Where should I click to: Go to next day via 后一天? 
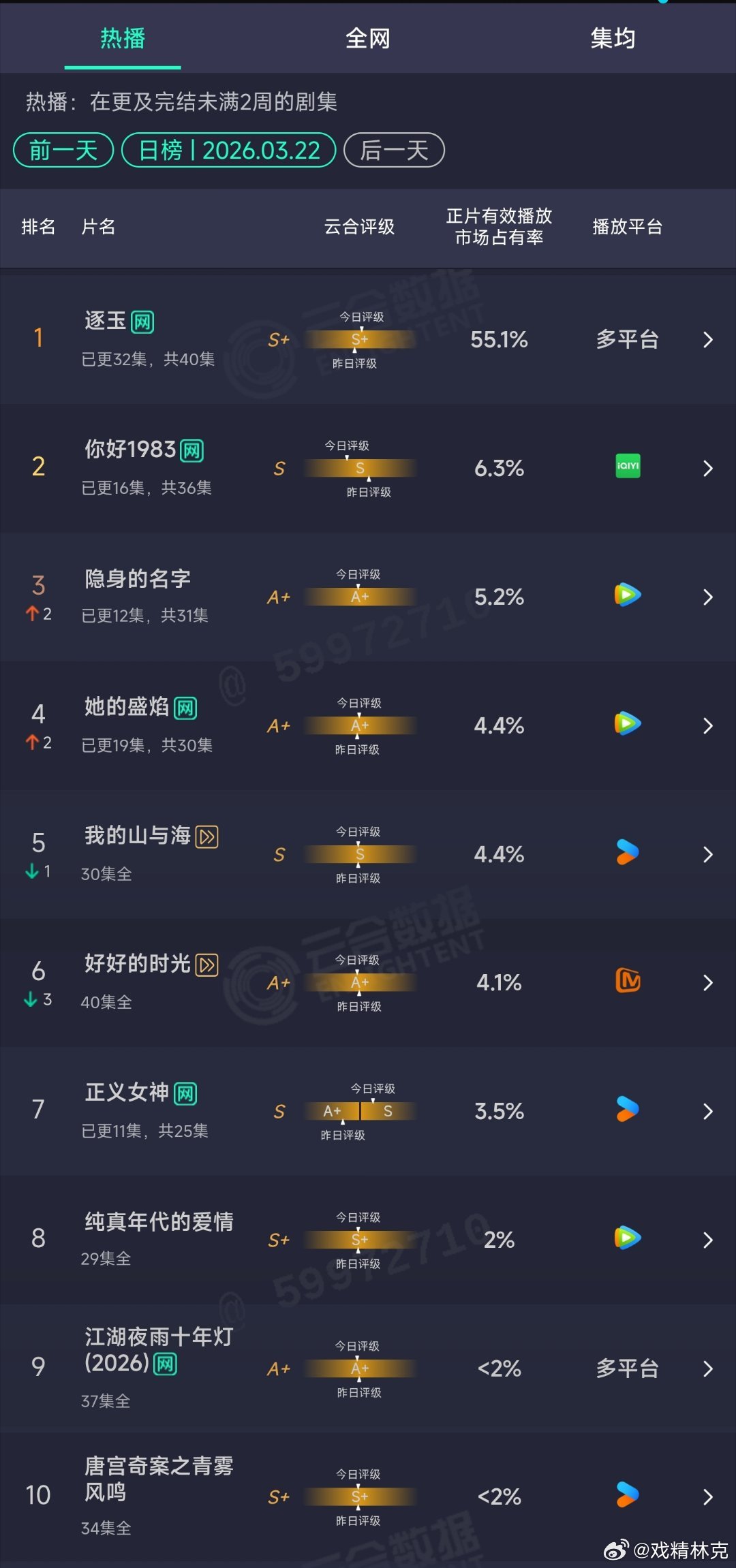[394, 150]
